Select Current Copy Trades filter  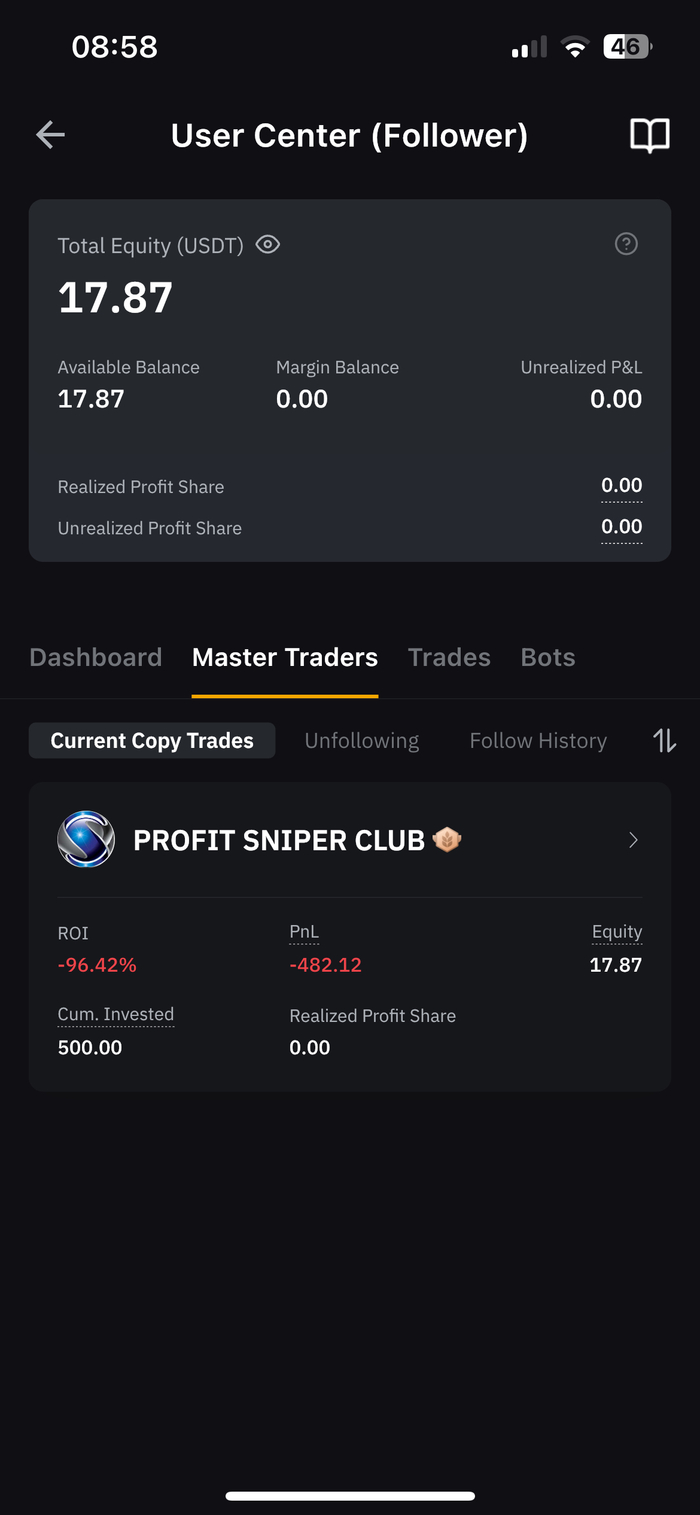(x=152, y=741)
